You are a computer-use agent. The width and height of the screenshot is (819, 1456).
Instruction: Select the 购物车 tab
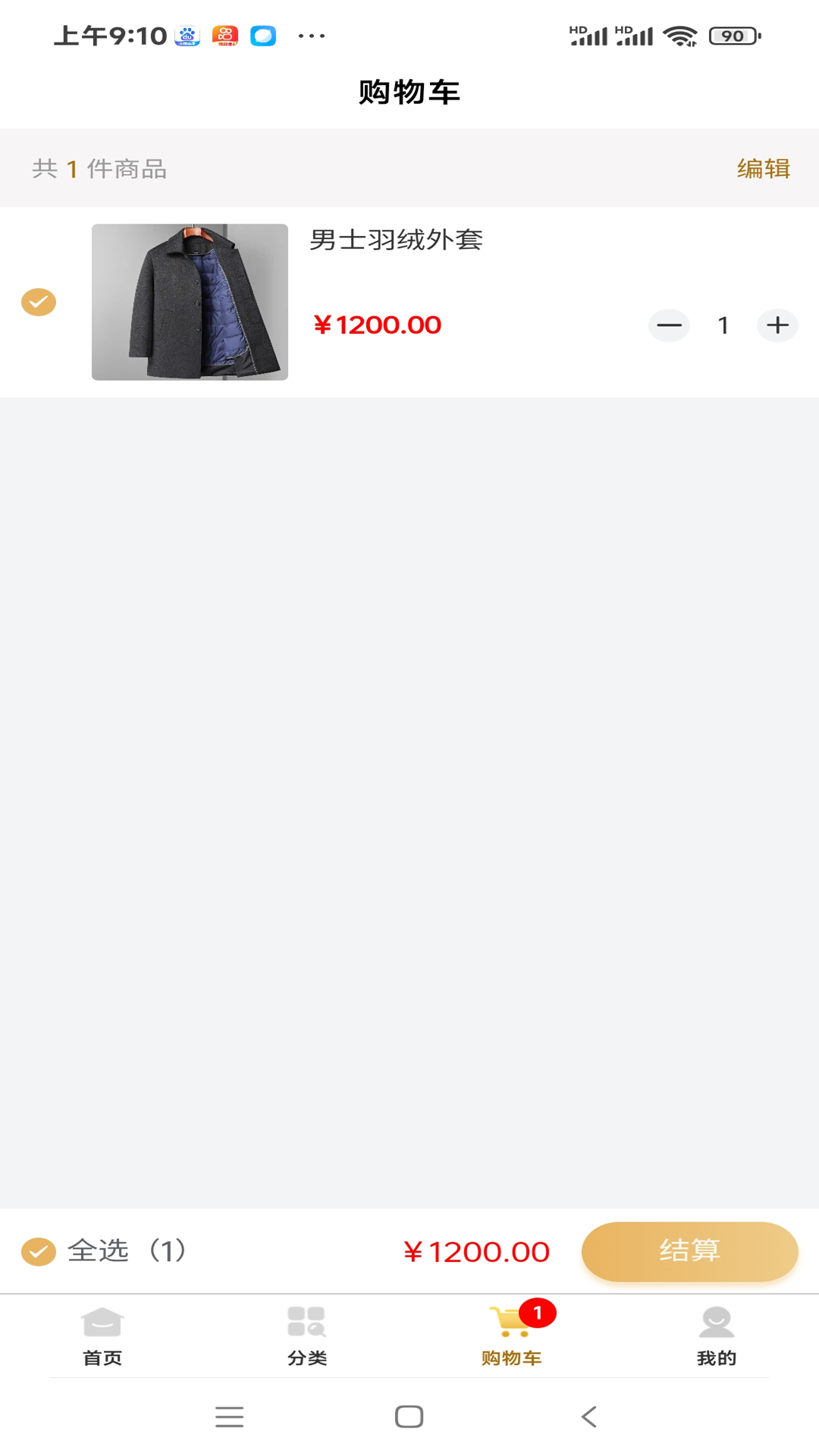(x=512, y=1336)
